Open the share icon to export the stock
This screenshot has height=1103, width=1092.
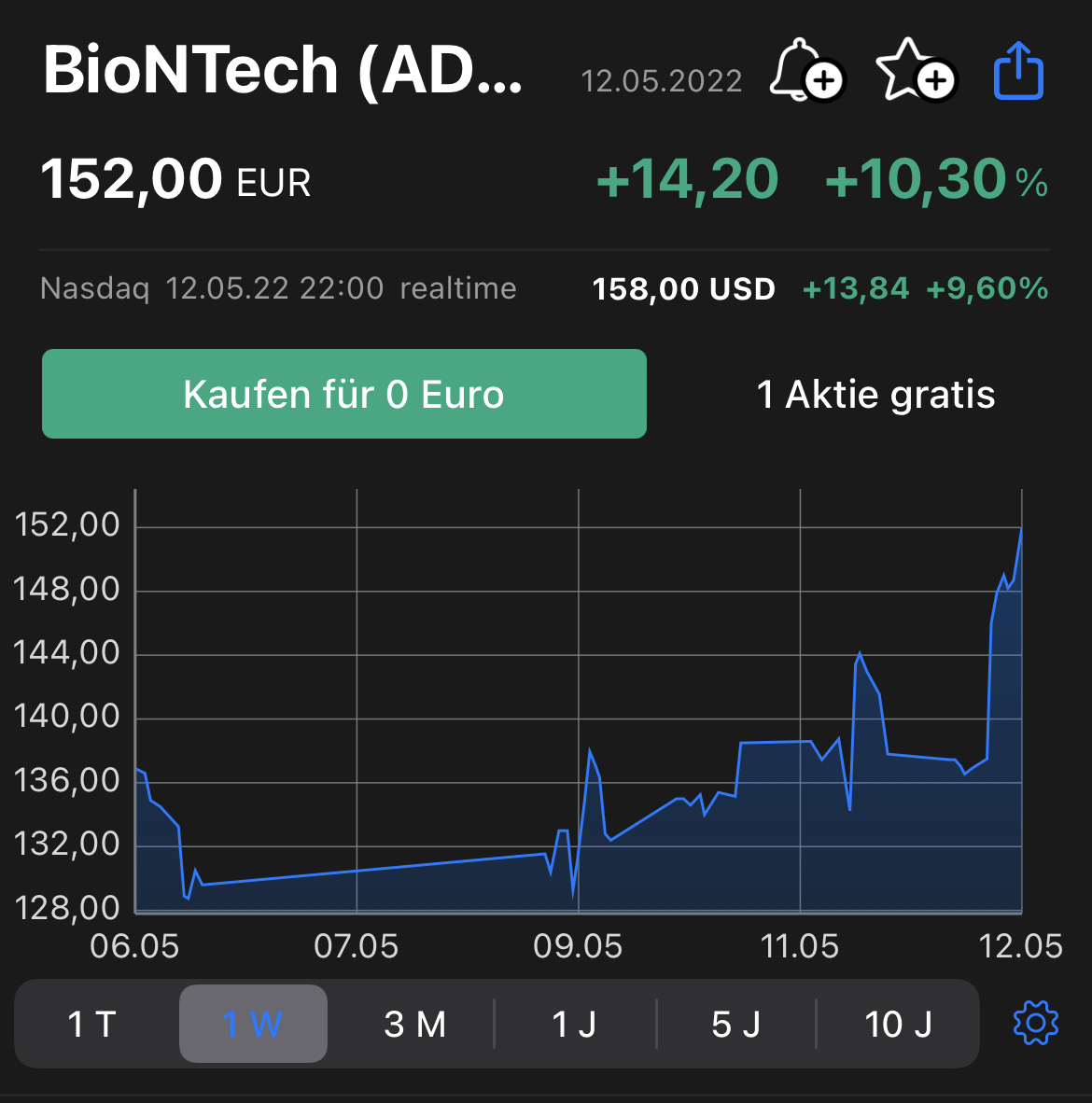click(x=1019, y=70)
